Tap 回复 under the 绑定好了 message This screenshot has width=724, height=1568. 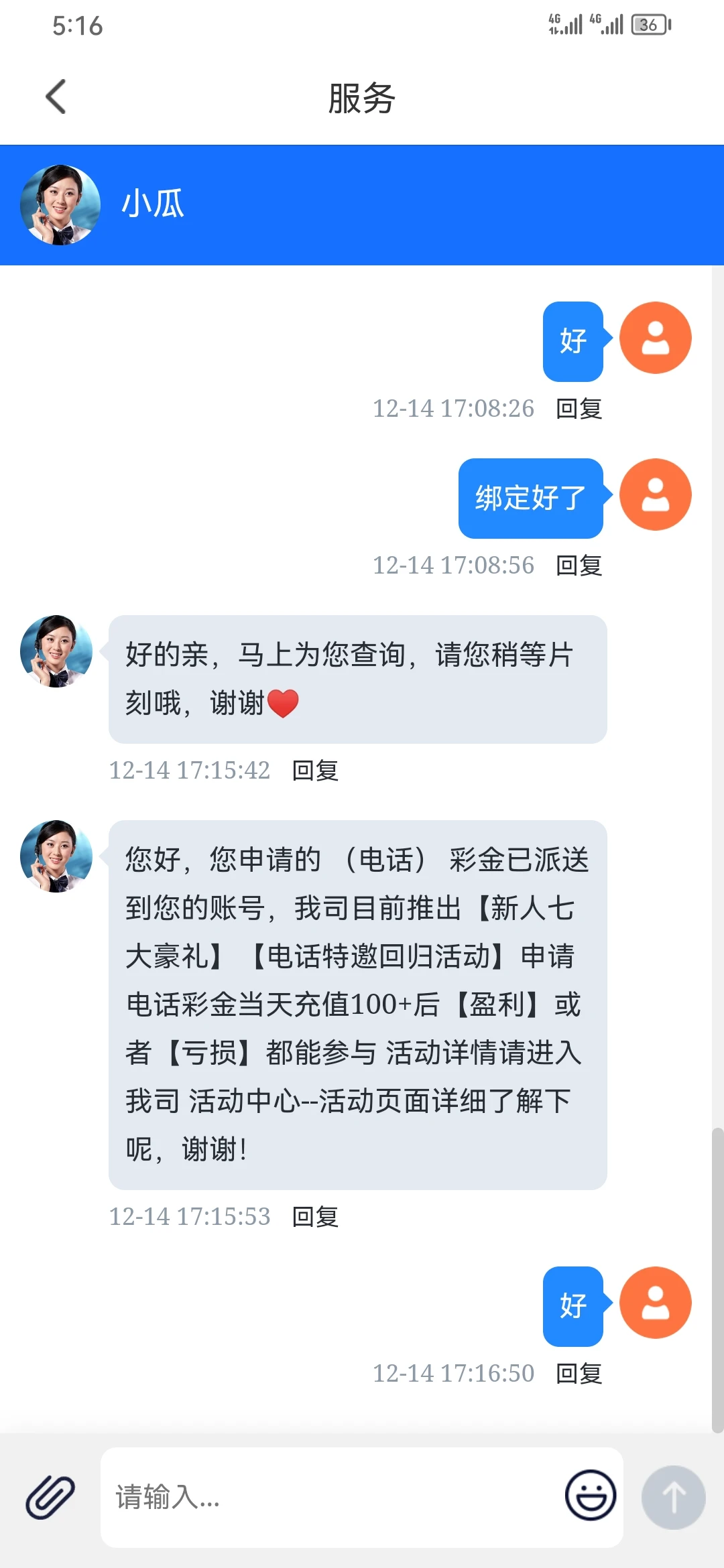click(x=579, y=566)
